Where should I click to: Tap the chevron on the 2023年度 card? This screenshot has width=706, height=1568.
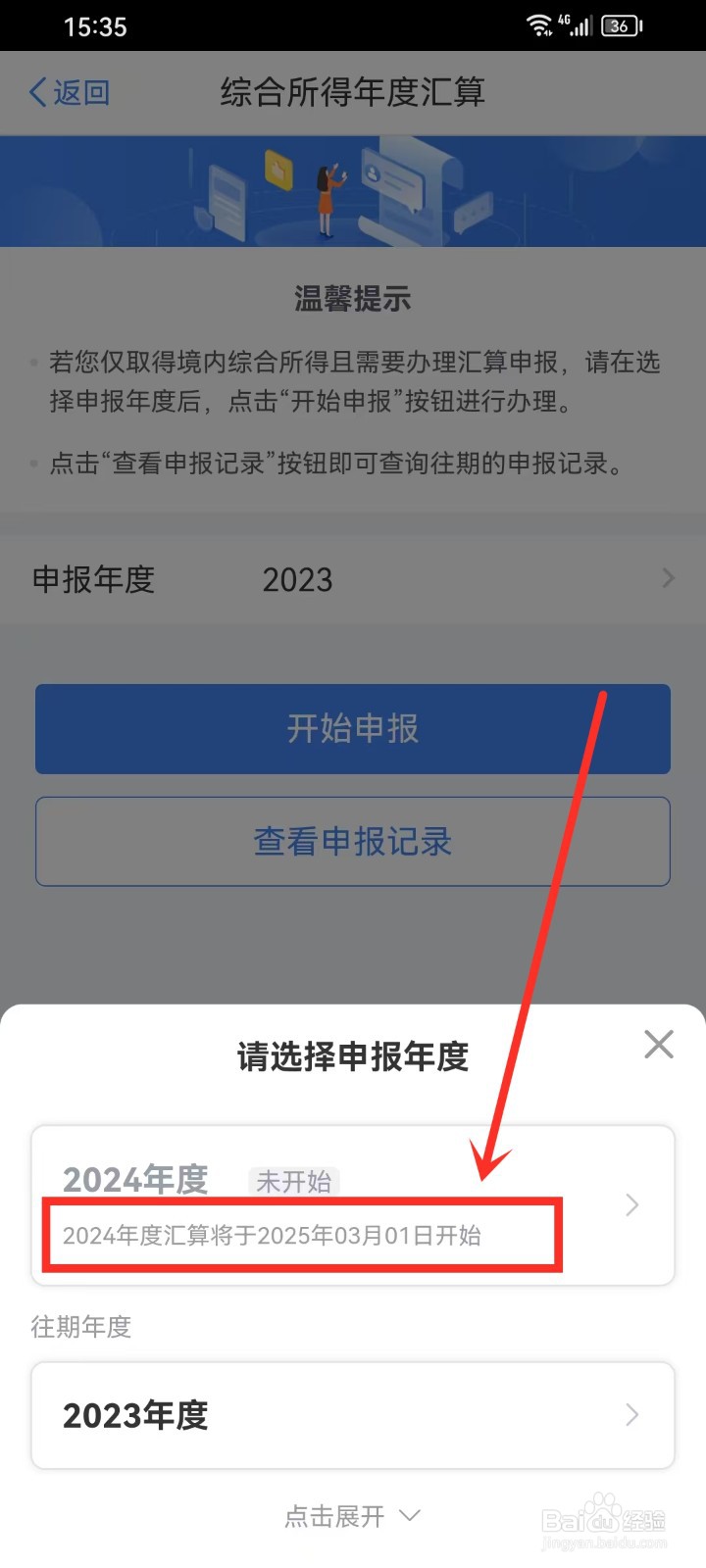[630, 1415]
